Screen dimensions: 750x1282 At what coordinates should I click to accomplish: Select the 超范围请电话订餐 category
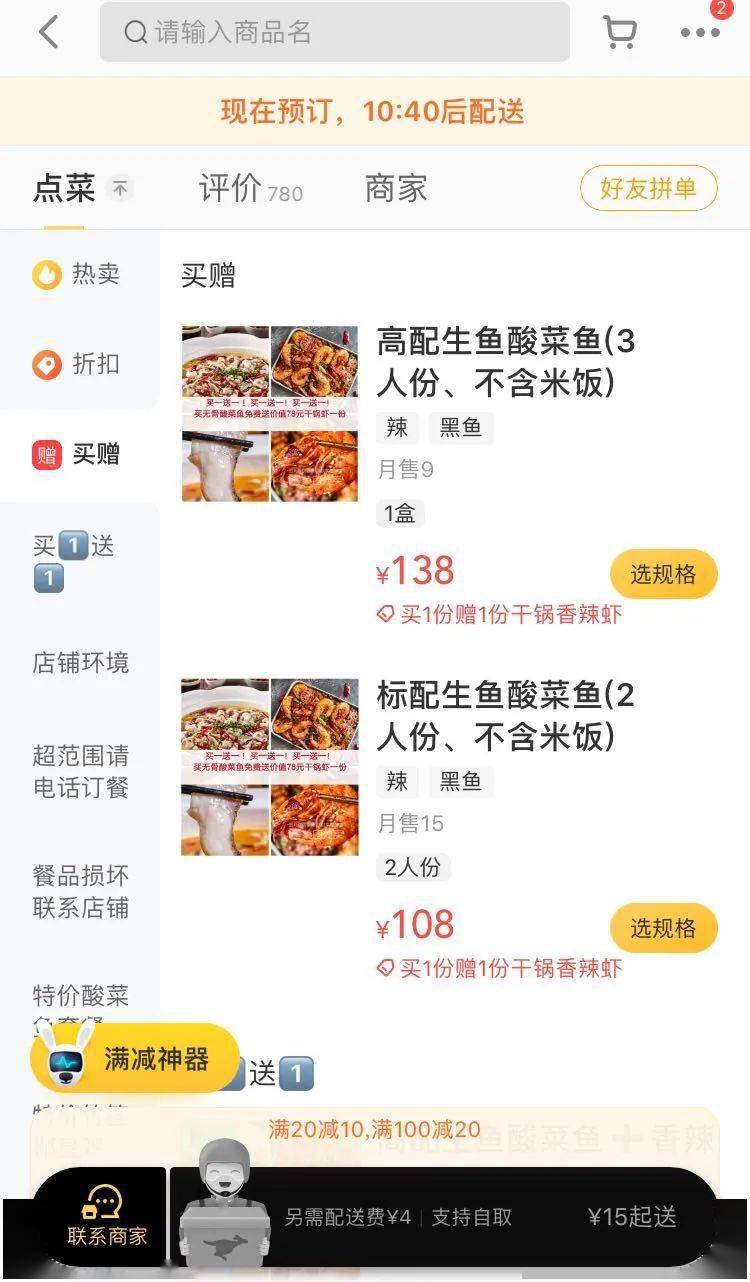tap(80, 771)
